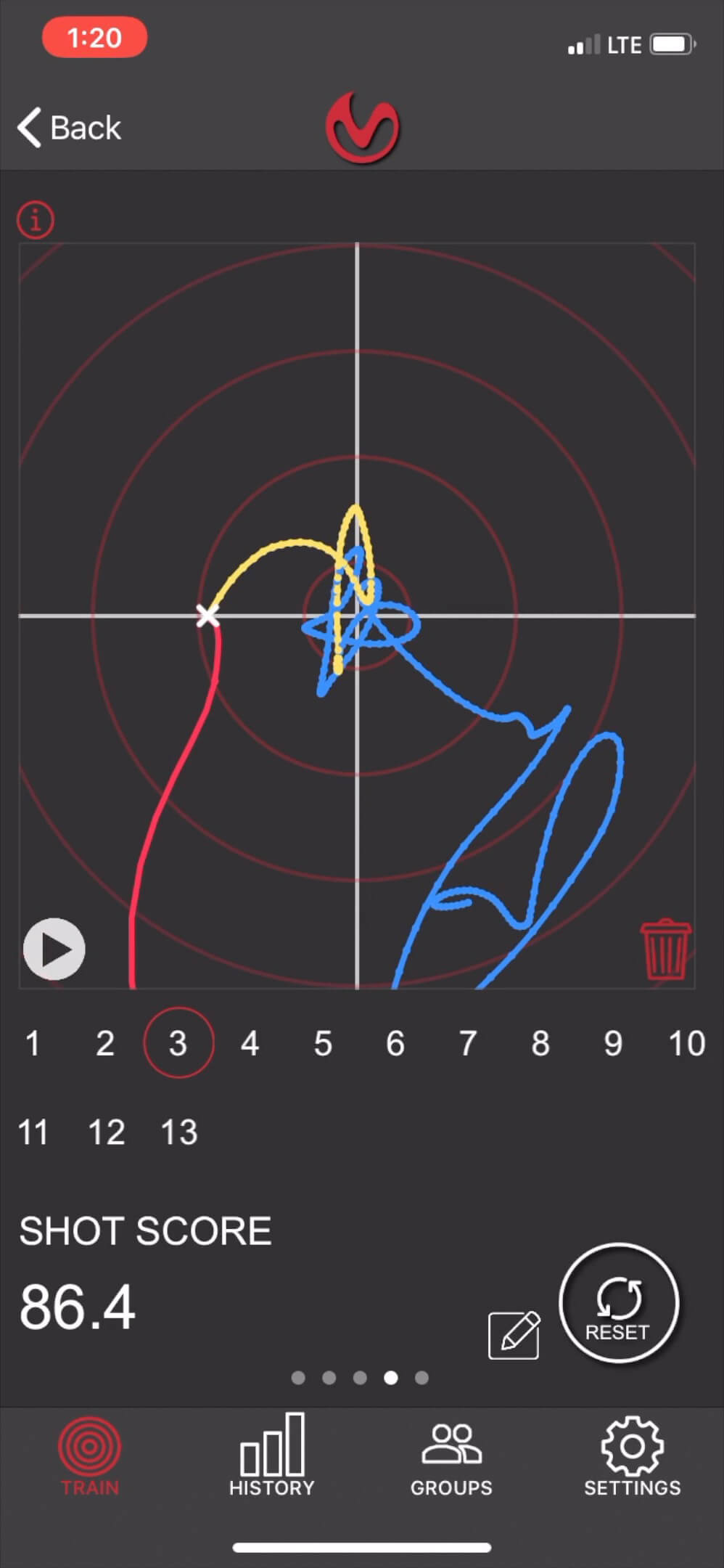The image size is (724, 1568).
Task: Choose shot number 8
Action: tap(540, 1043)
